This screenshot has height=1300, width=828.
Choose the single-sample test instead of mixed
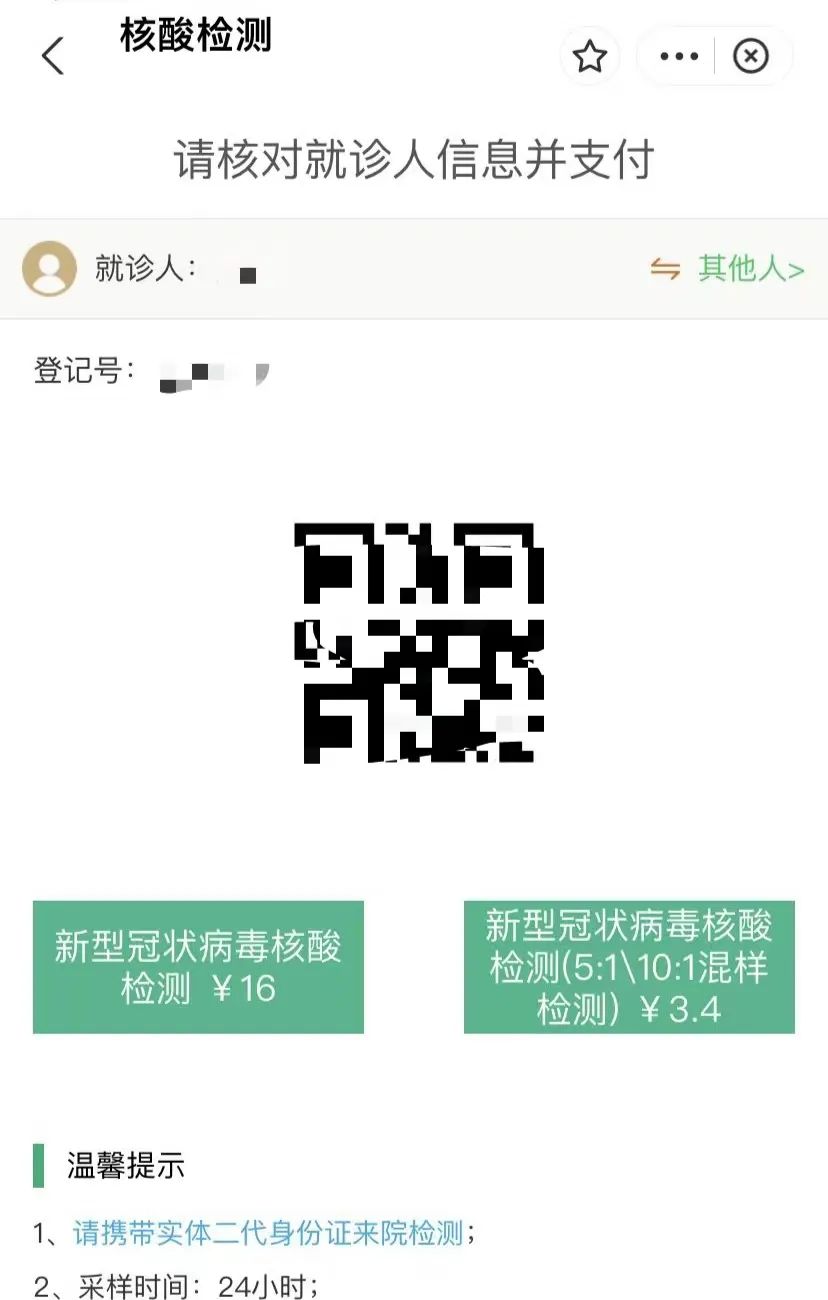pos(198,968)
